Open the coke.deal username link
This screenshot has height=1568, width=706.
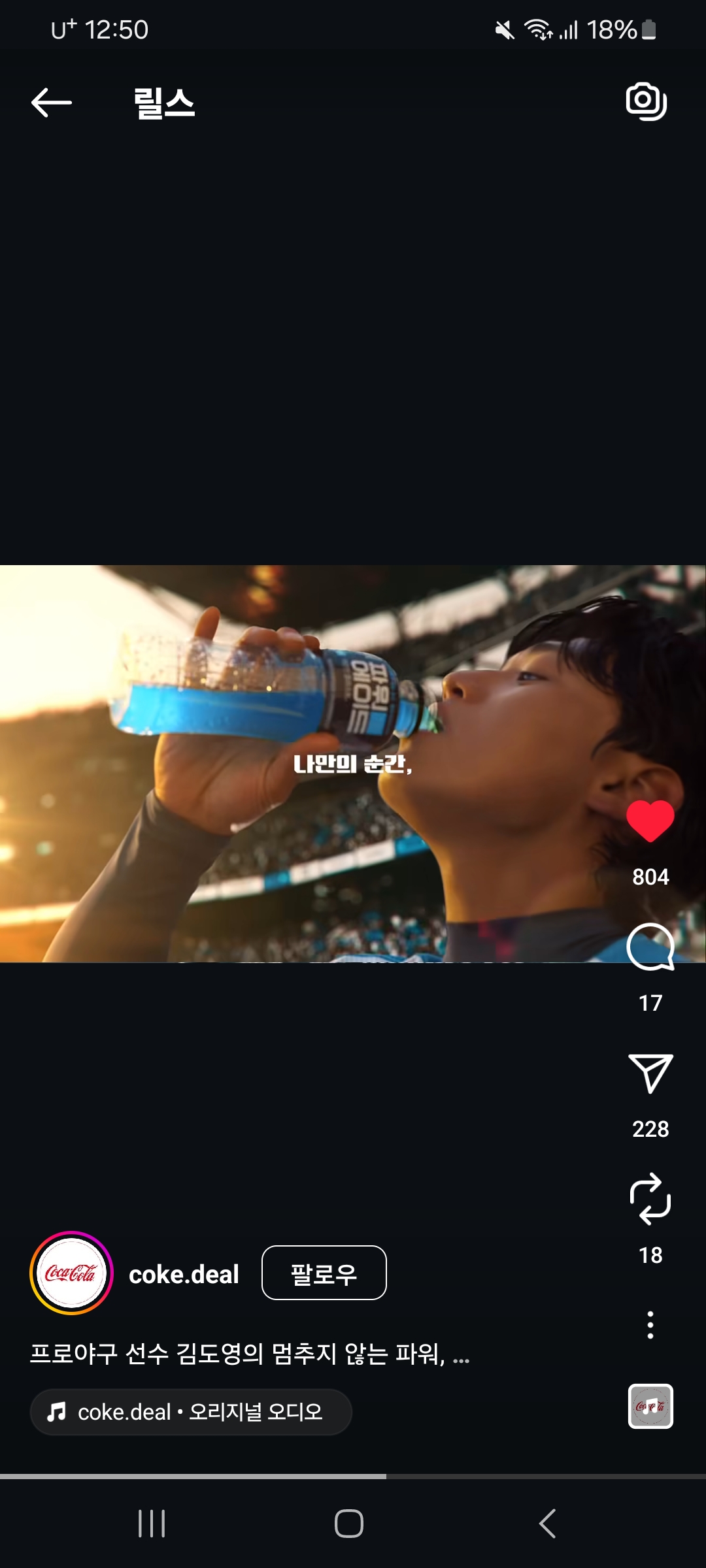click(x=184, y=1274)
